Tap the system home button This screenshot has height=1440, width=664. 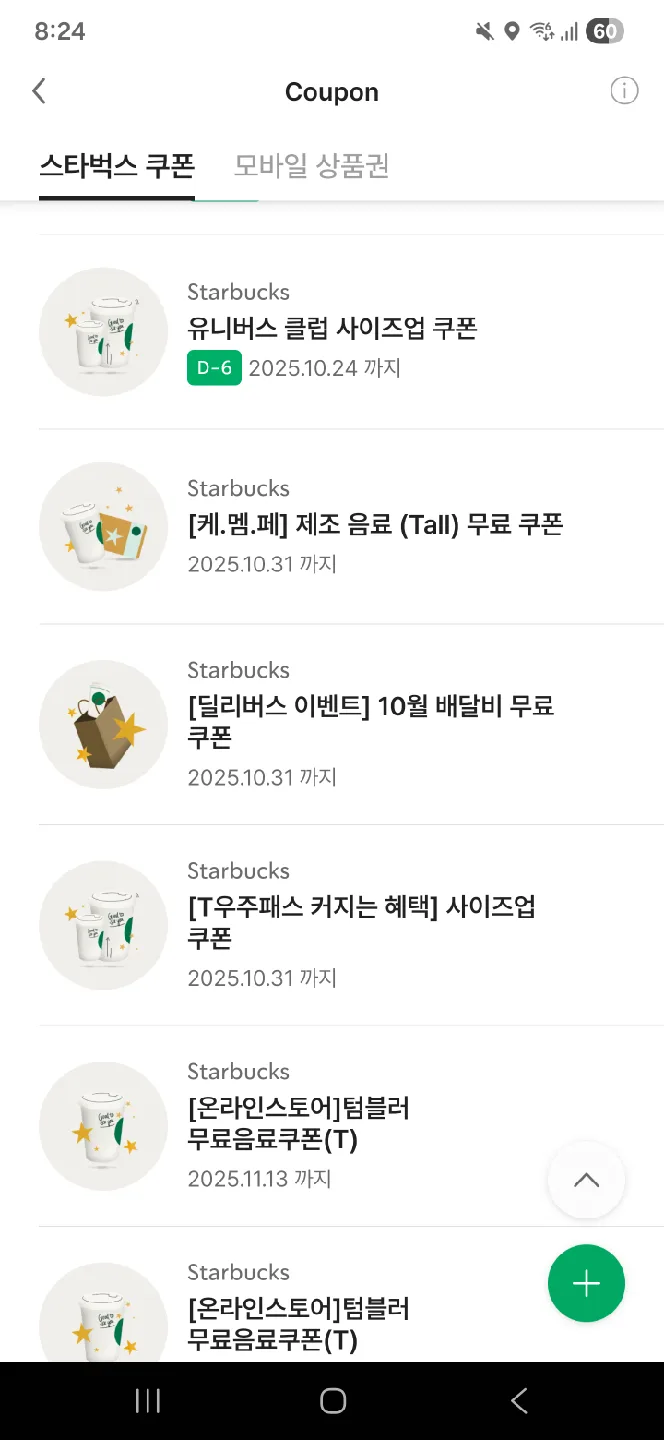(x=333, y=1401)
